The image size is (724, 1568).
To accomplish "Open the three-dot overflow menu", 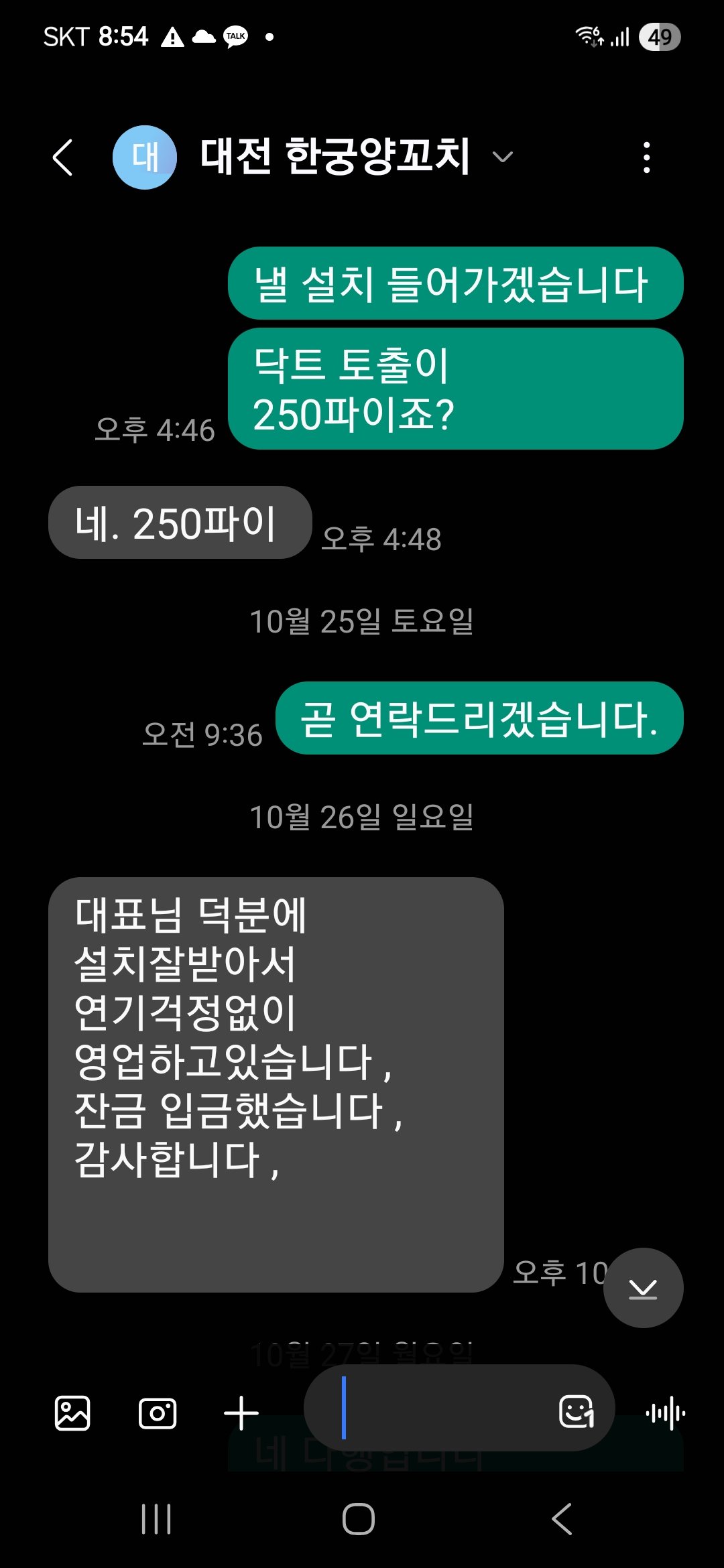I will (646, 158).
